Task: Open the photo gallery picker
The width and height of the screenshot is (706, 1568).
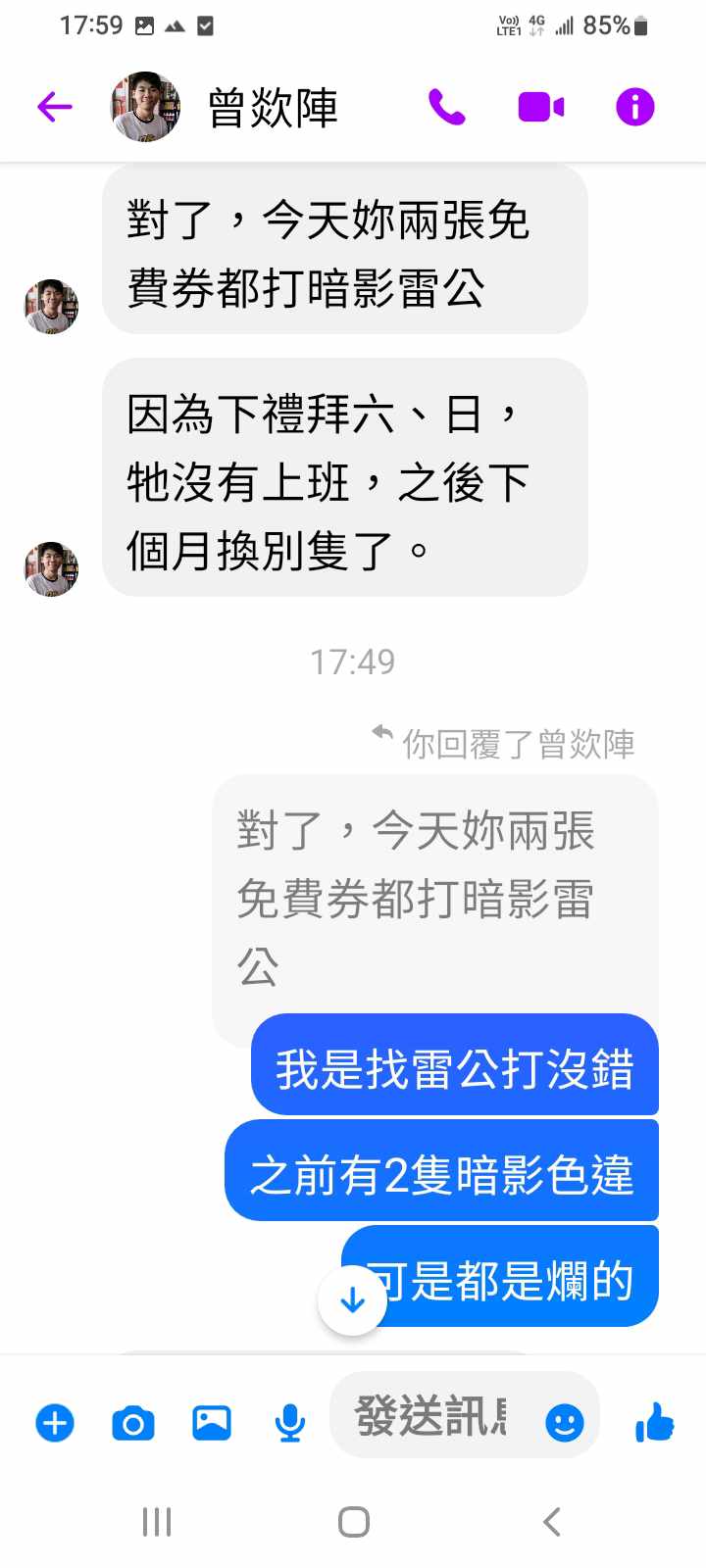Action: 212,1422
